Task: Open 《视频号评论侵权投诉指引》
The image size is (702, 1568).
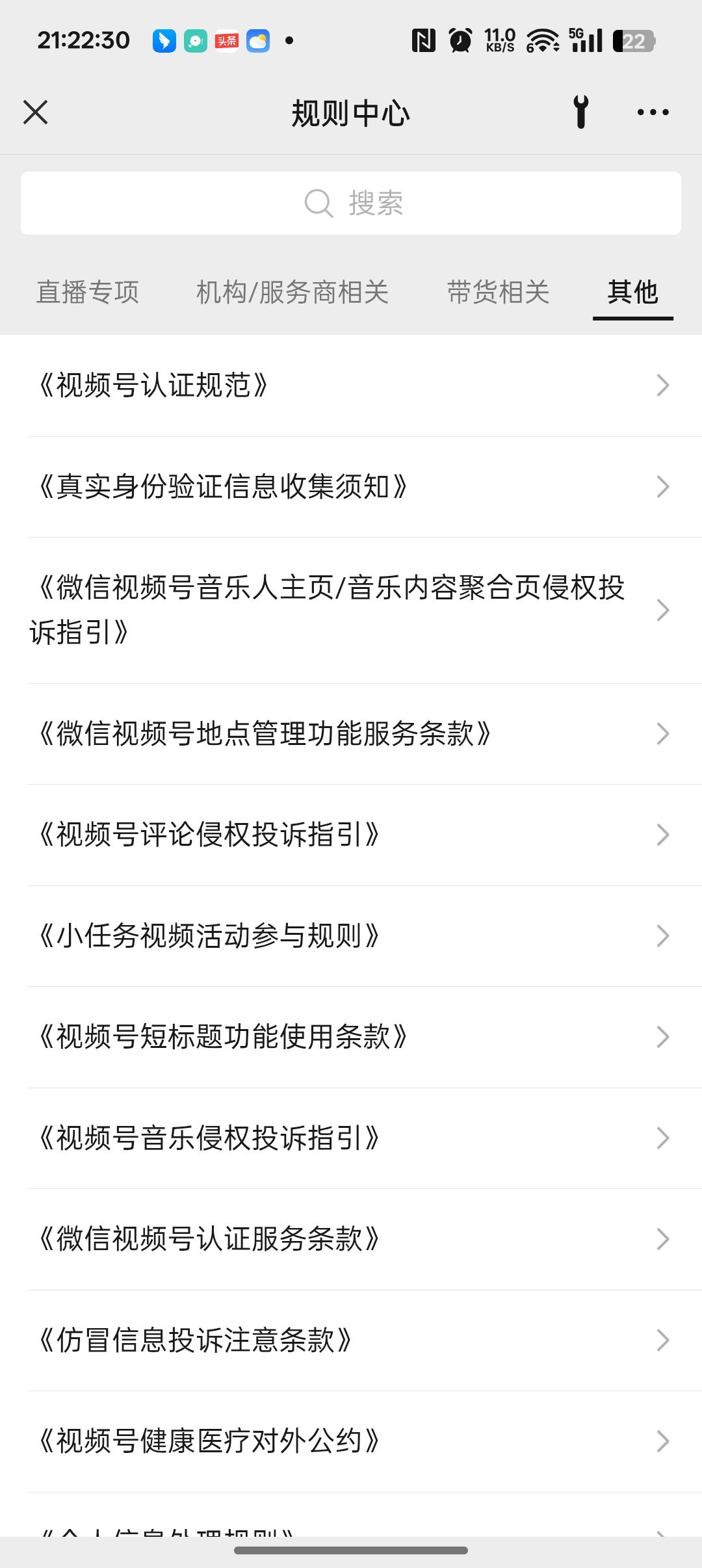Action: coord(351,835)
